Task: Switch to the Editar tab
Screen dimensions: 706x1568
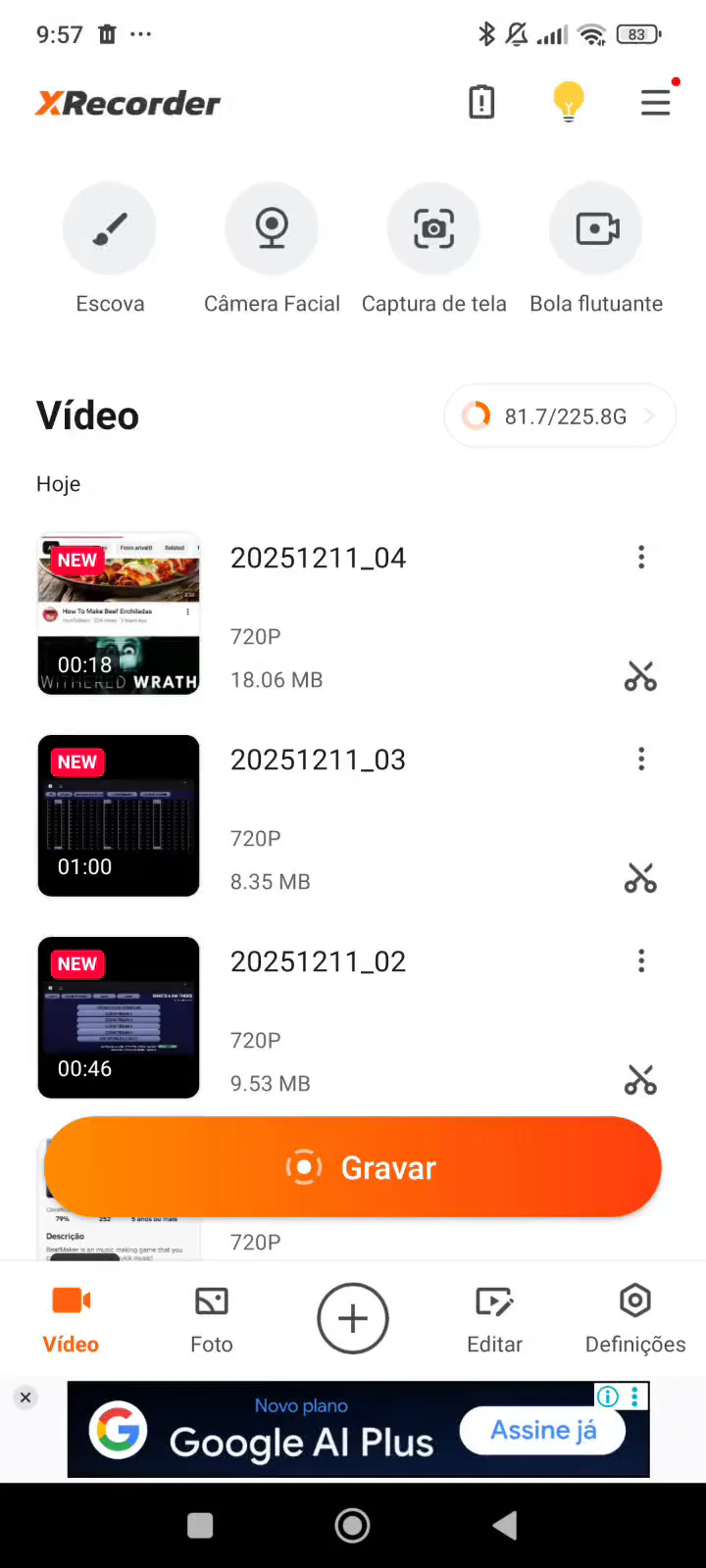Action: point(494,1318)
